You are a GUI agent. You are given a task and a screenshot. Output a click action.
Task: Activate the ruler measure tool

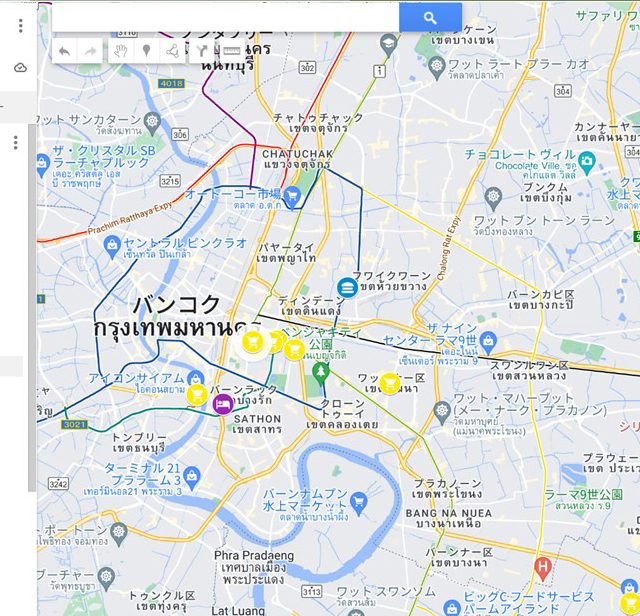(x=231, y=50)
